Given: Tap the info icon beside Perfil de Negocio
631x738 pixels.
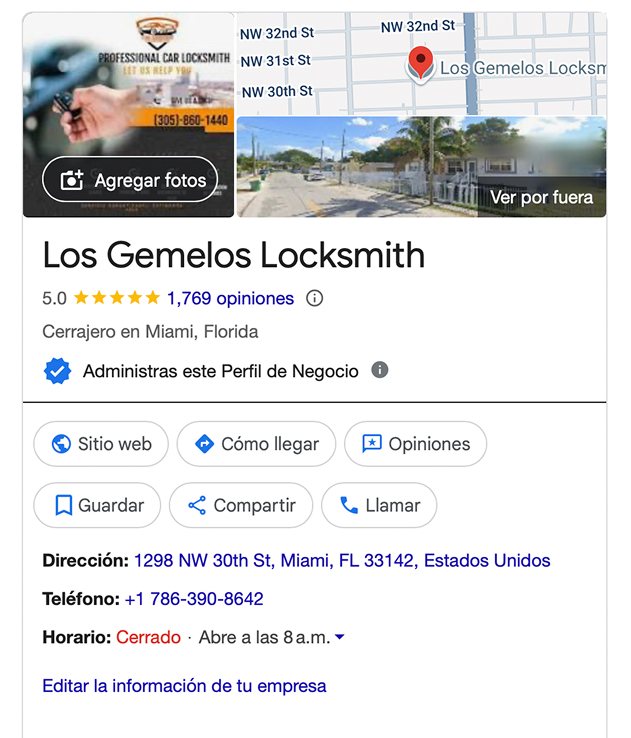Looking at the screenshot, I should (379, 370).
